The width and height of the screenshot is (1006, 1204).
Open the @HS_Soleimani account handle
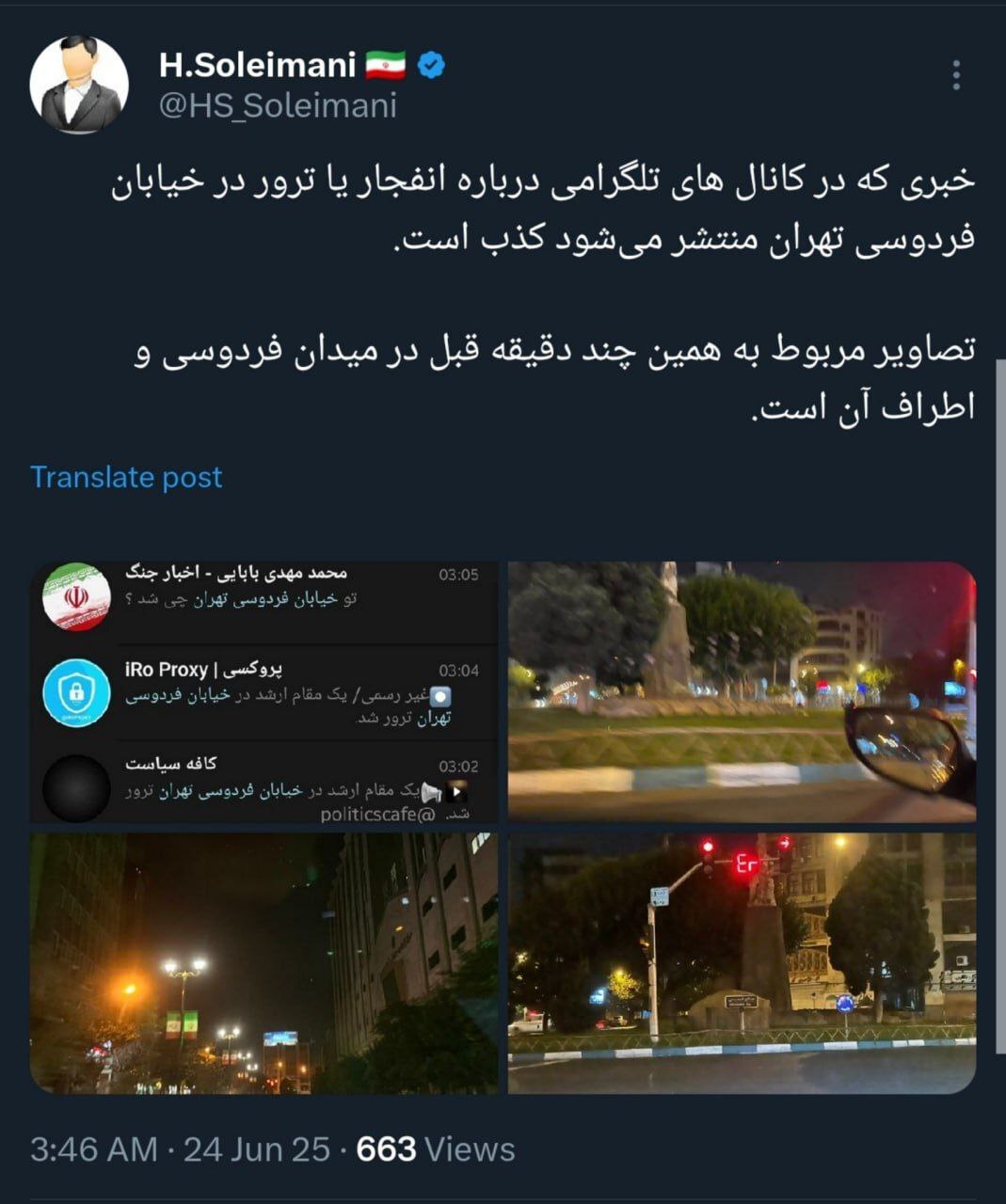(x=278, y=105)
